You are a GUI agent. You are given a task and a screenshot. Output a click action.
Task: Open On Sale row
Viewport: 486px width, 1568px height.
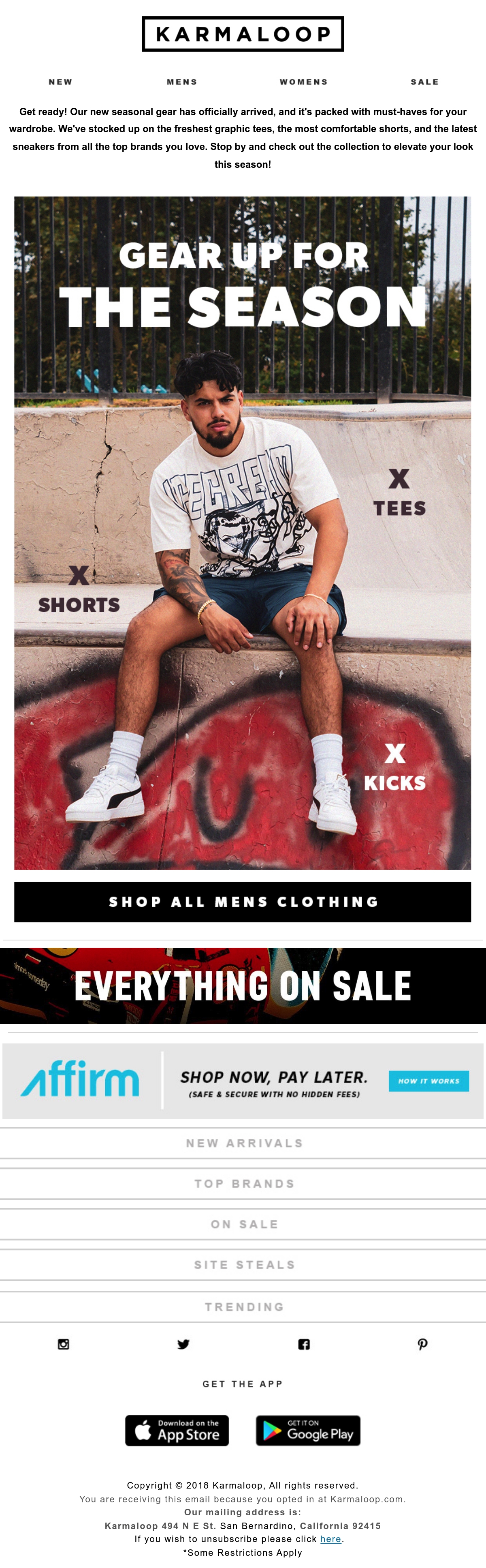243,1224
